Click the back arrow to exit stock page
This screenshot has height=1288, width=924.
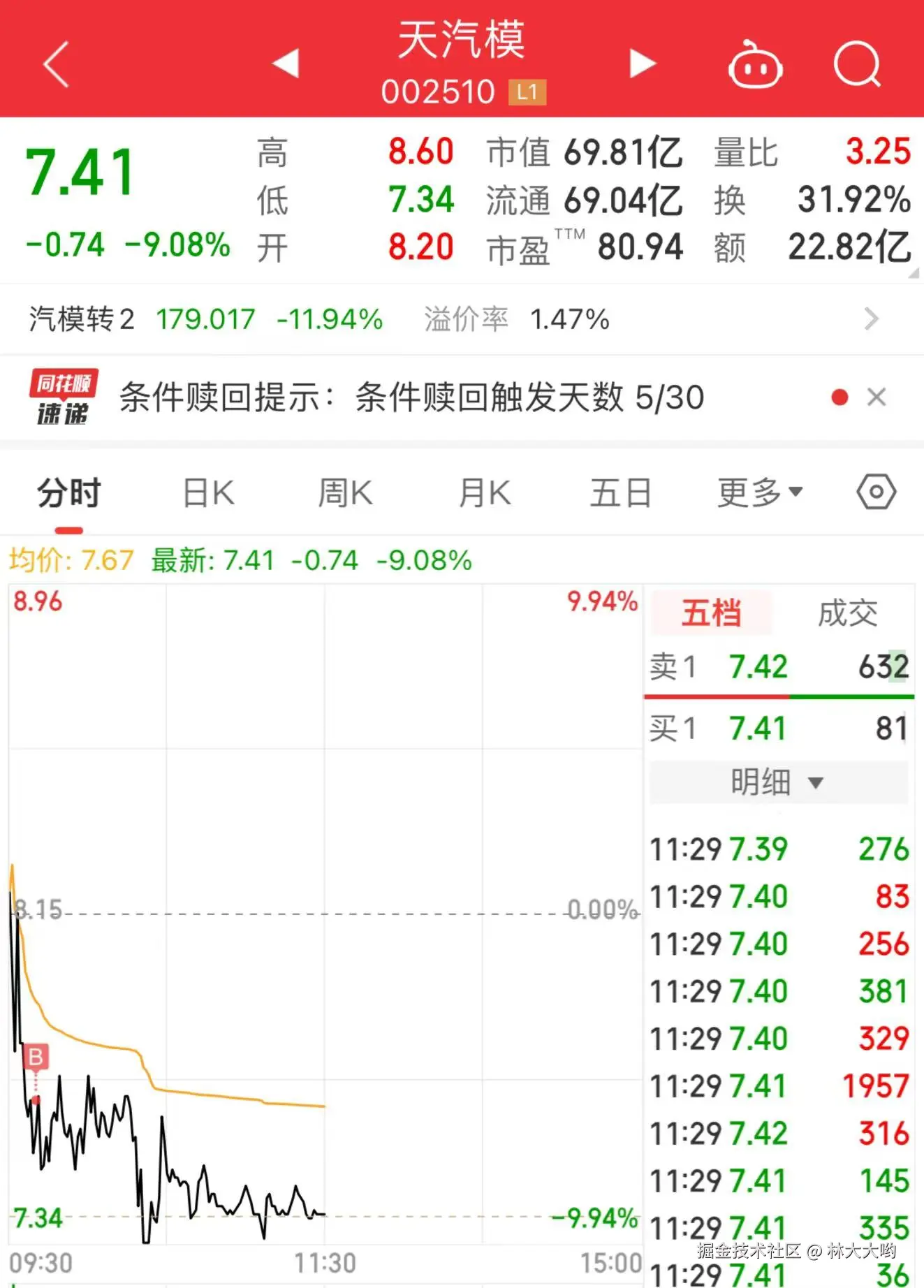(56, 64)
